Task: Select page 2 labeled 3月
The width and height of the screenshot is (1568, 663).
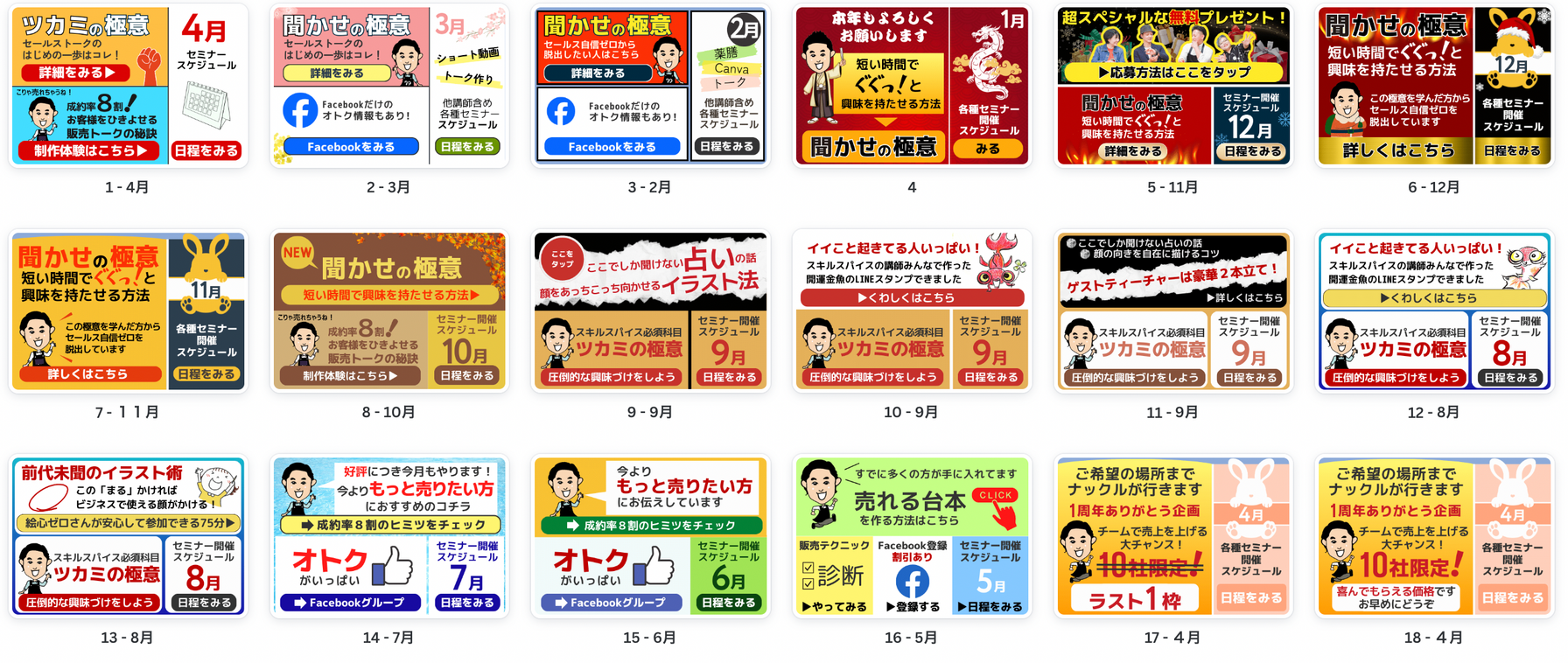Action: click(x=389, y=86)
